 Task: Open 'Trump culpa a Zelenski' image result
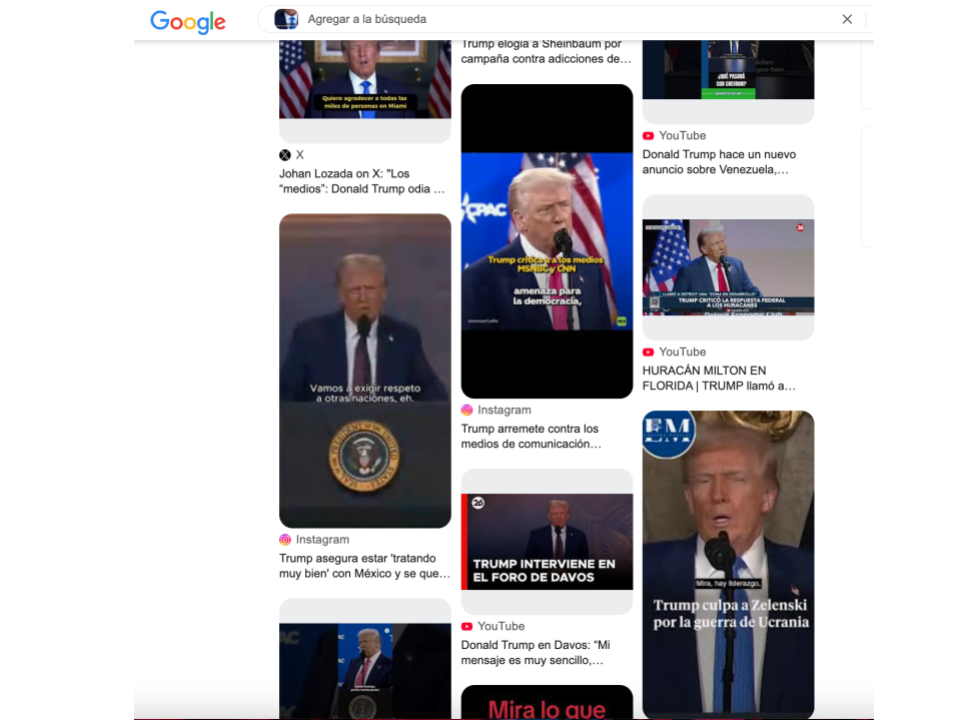point(728,564)
